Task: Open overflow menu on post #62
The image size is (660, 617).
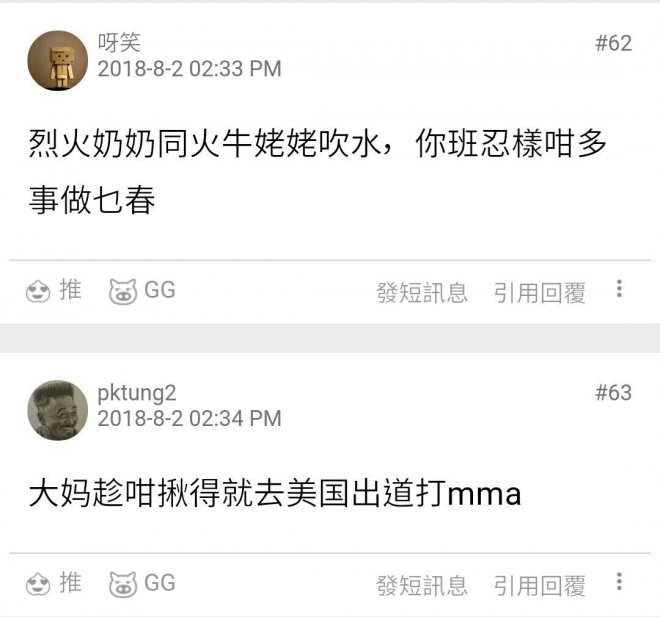Action: tap(619, 290)
